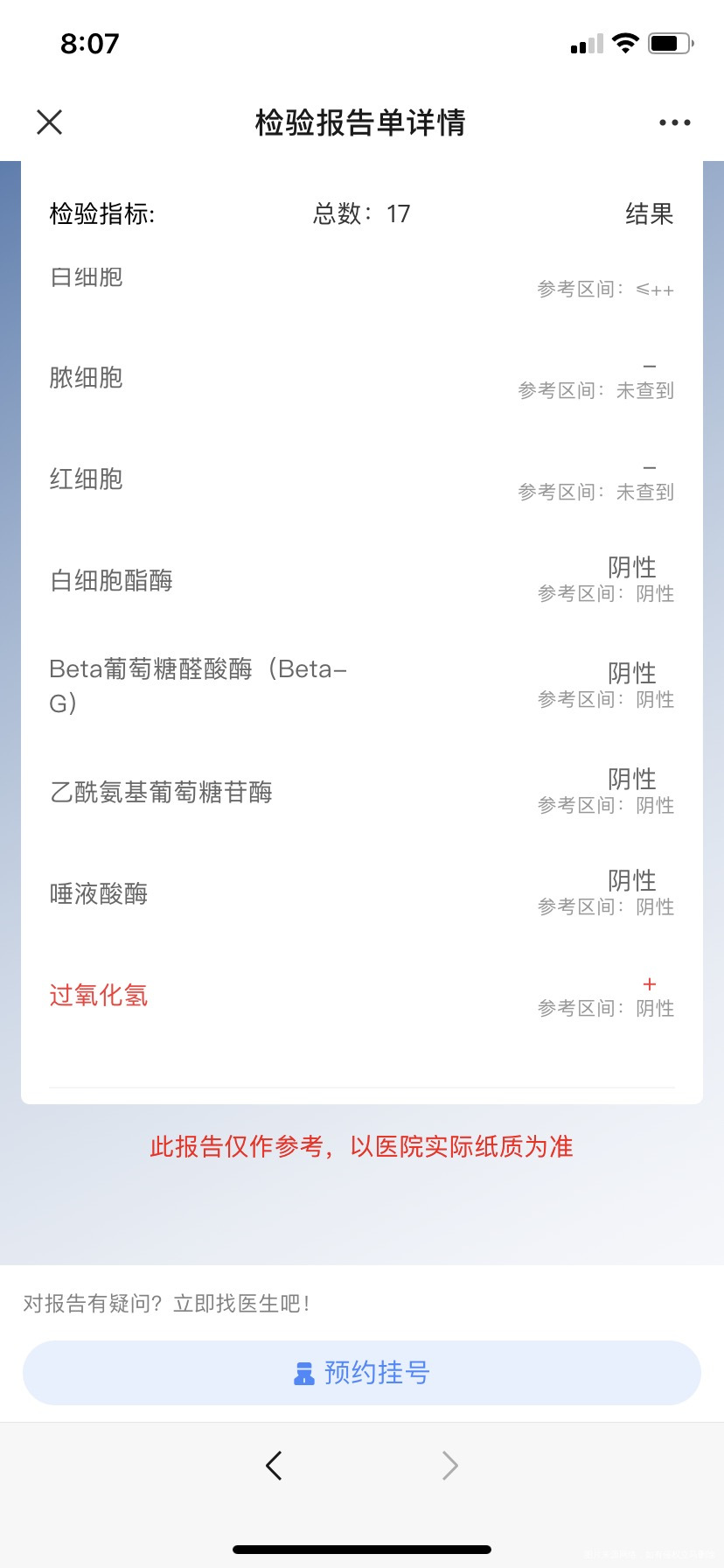Image resolution: width=724 pixels, height=1568 pixels.
Task: Tap the 总数: 17 counter text
Action: (x=361, y=214)
